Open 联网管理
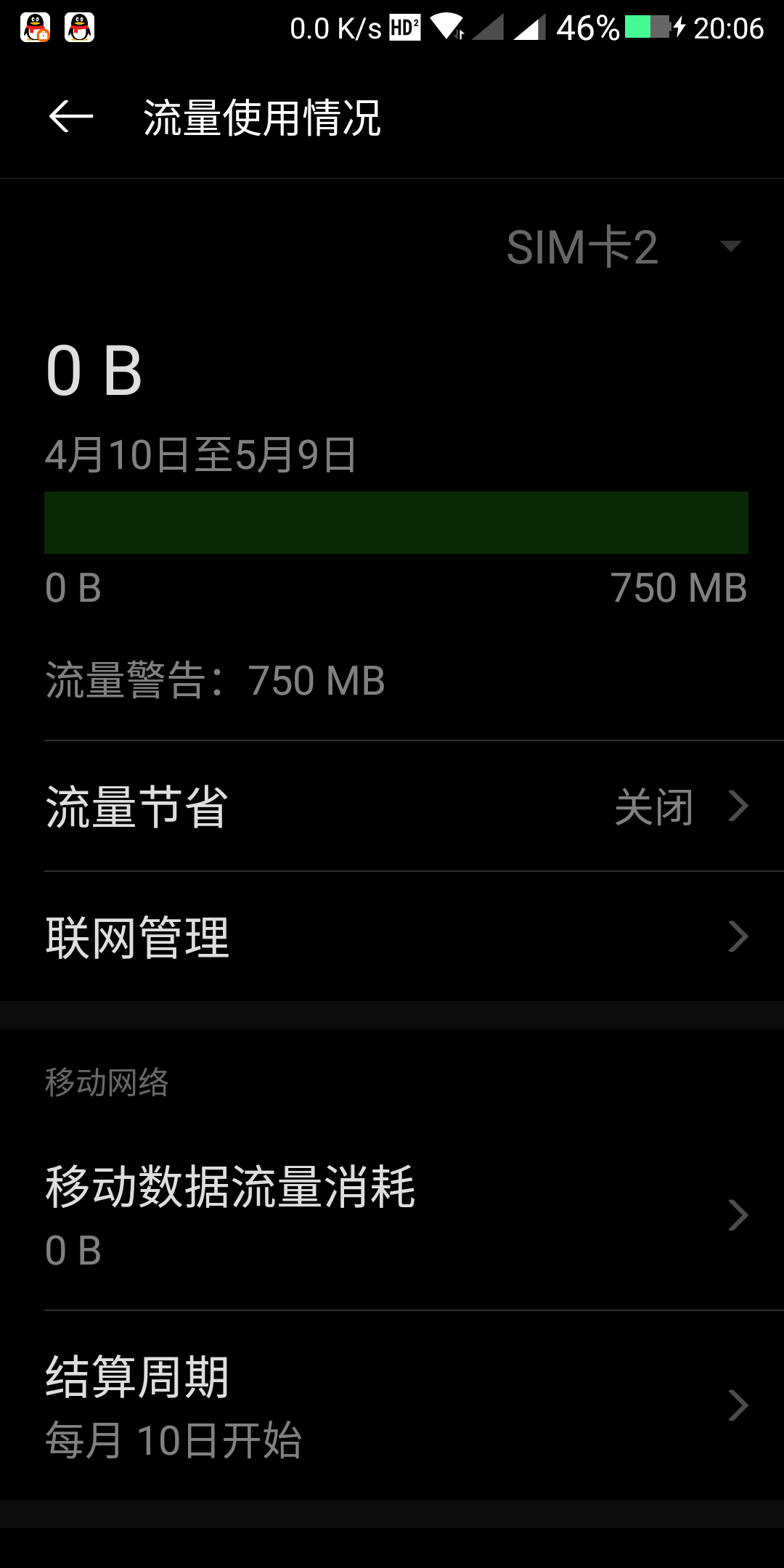The width and height of the screenshot is (784, 1568). 392,936
